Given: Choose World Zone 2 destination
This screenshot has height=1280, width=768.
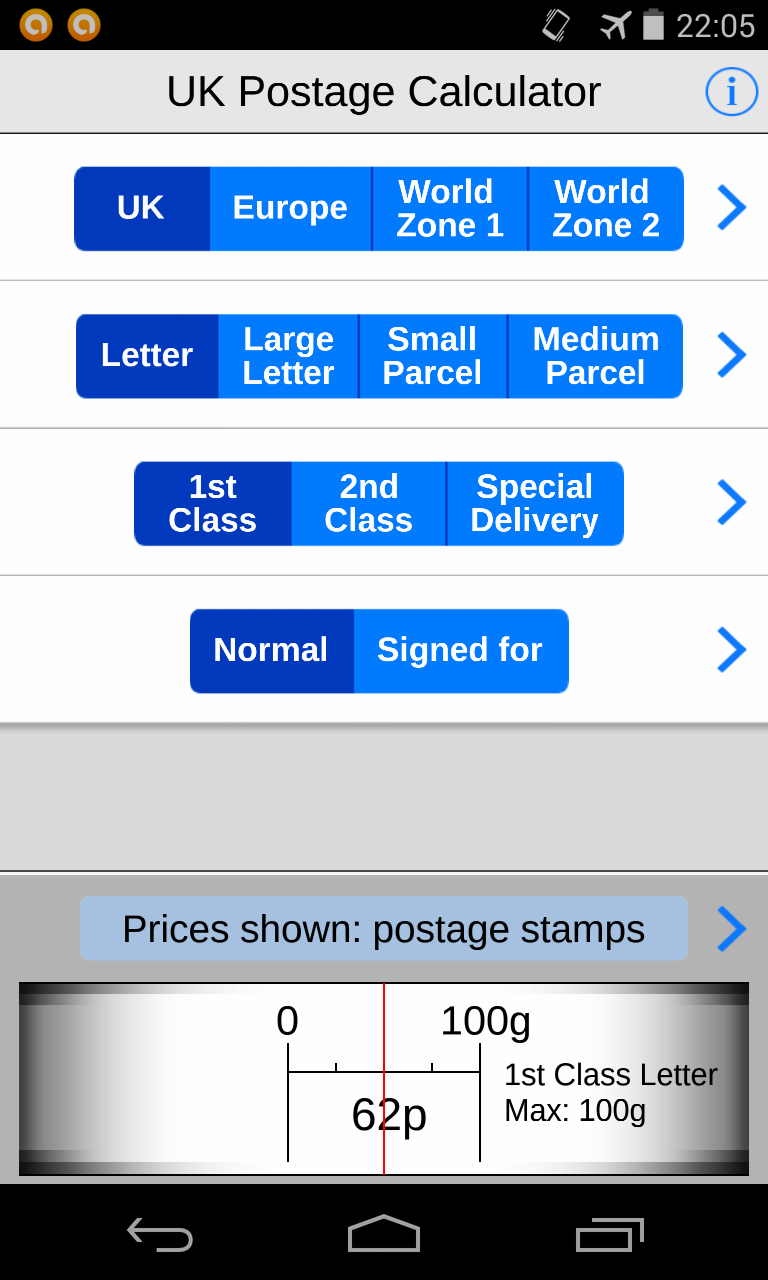Looking at the screenshot, I should [604, 208].
